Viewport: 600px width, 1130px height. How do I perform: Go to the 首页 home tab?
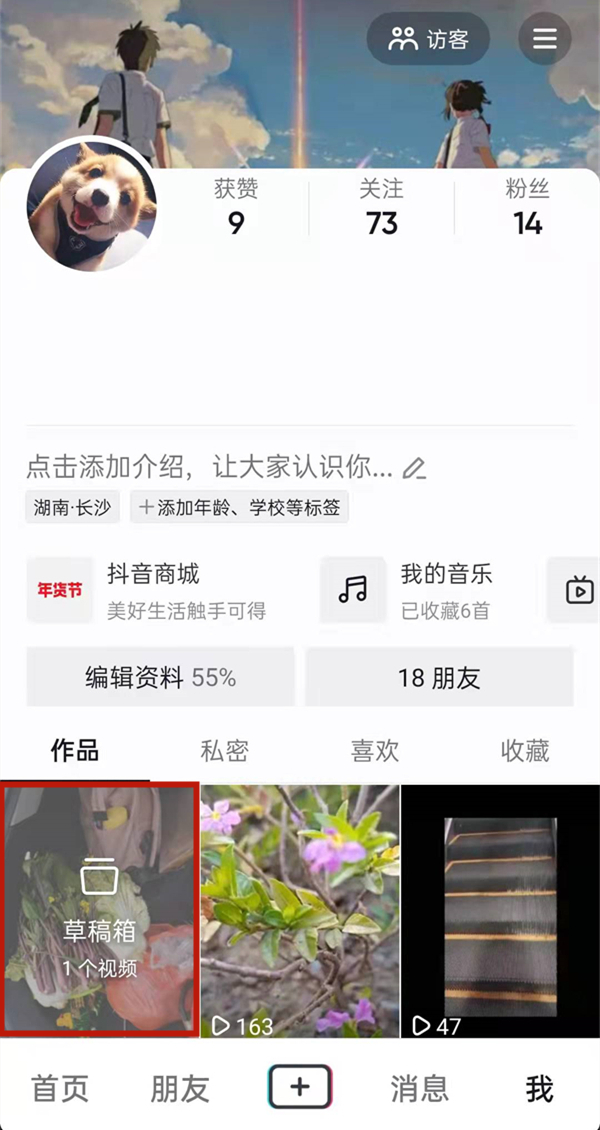[60, 1088]
